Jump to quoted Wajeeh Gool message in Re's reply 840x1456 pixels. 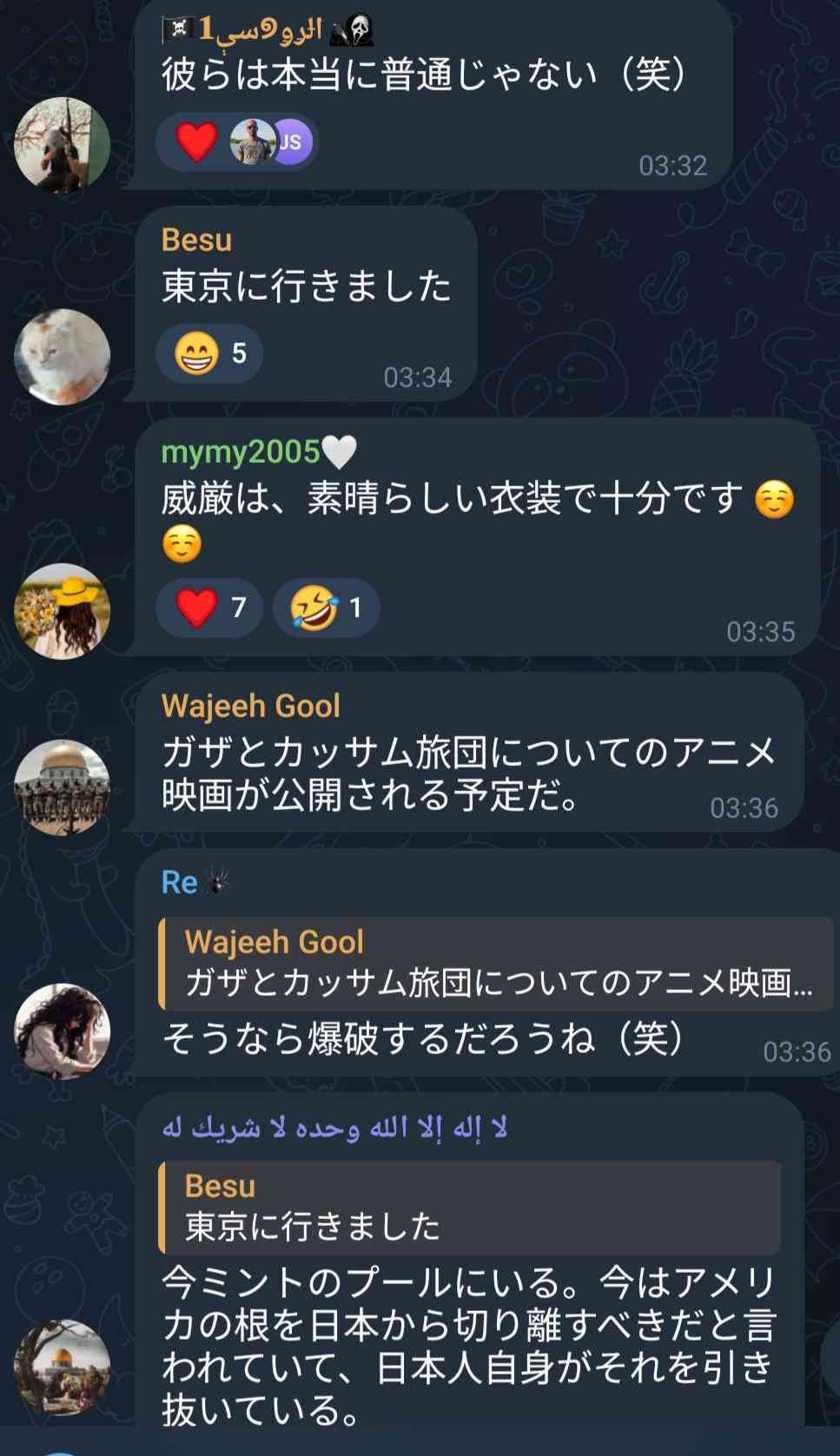[x=495, y=964]
